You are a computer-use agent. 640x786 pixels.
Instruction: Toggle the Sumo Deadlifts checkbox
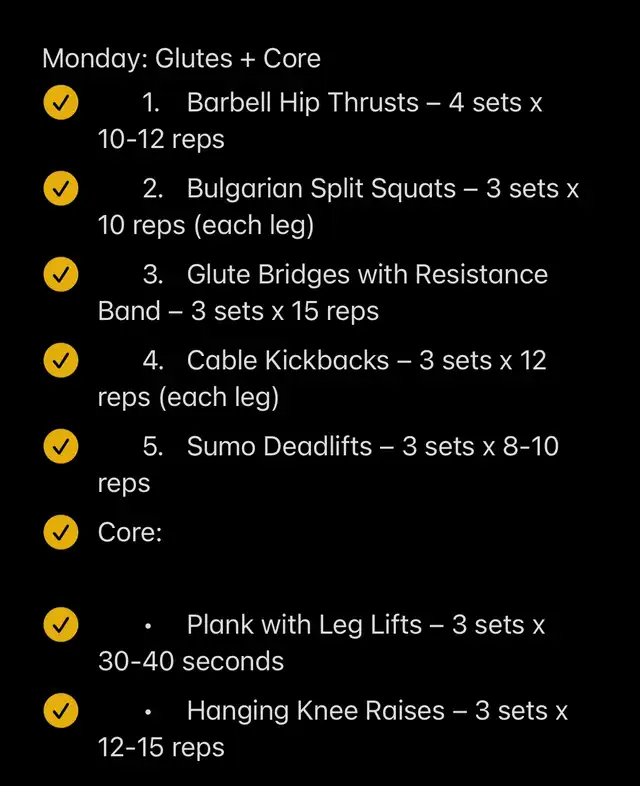61,446
